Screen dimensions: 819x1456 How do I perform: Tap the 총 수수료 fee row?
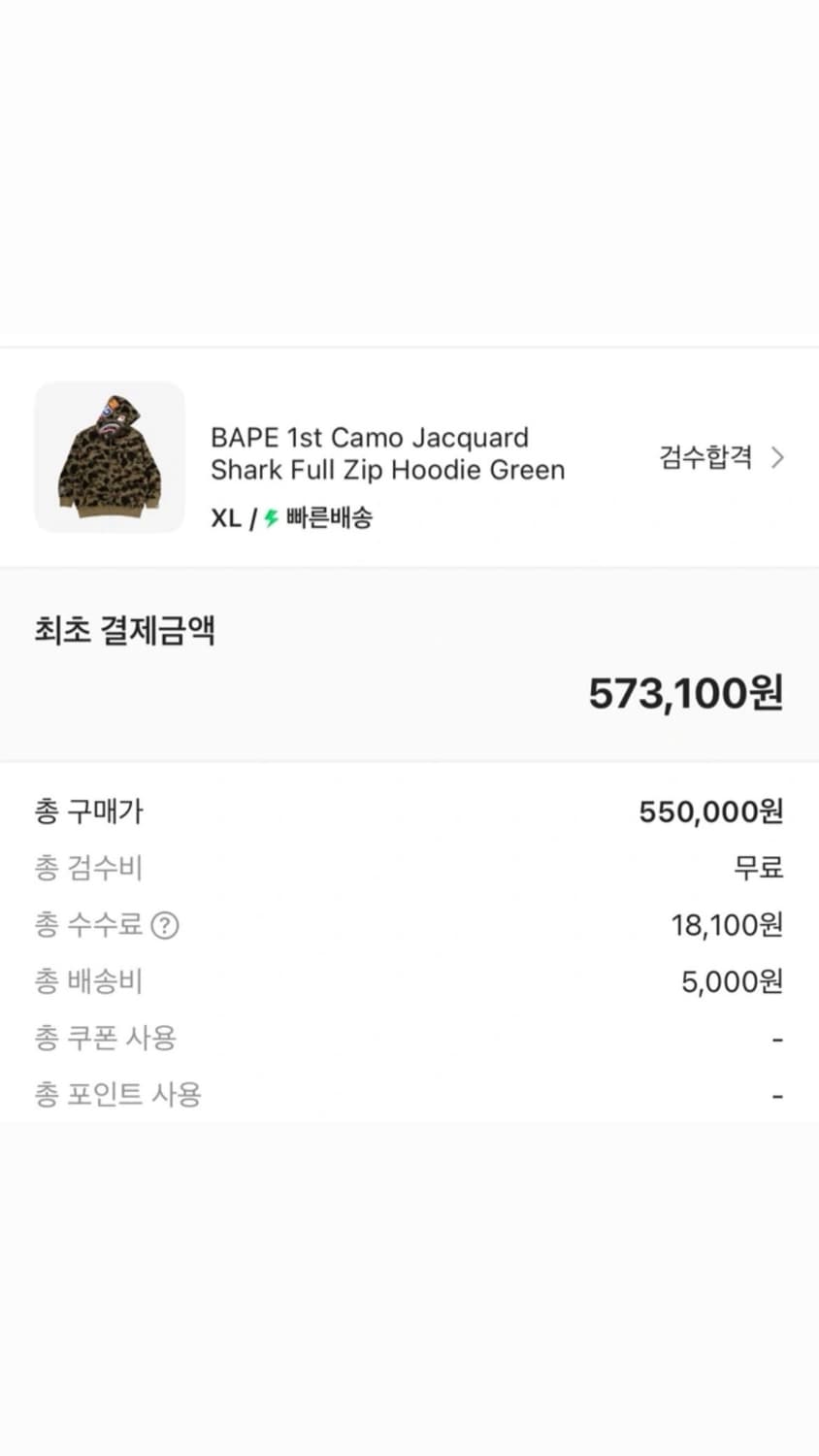click(x=89, y=926)
